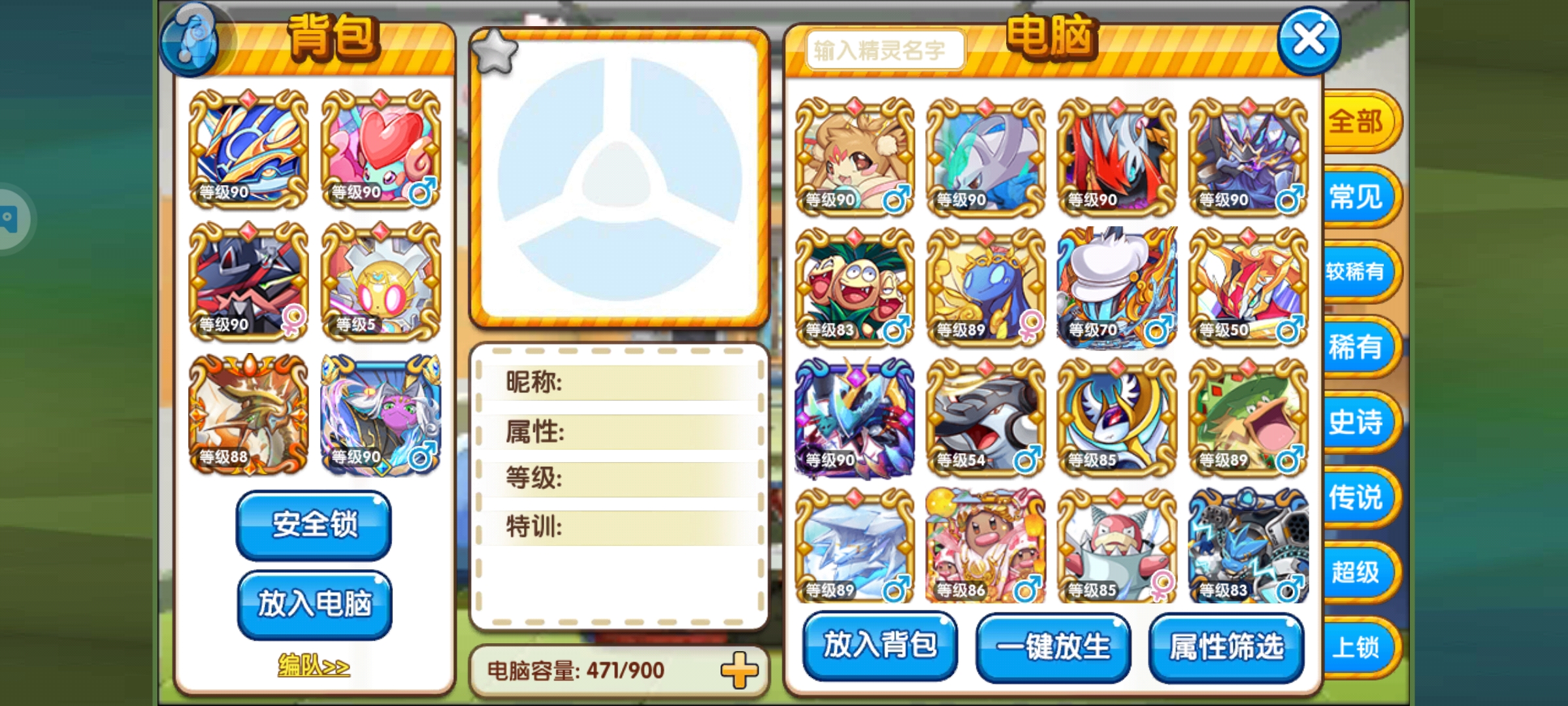Select the level 5 pet in the backpack
The height and width of the screenshot is (706, 1568).
381,281
